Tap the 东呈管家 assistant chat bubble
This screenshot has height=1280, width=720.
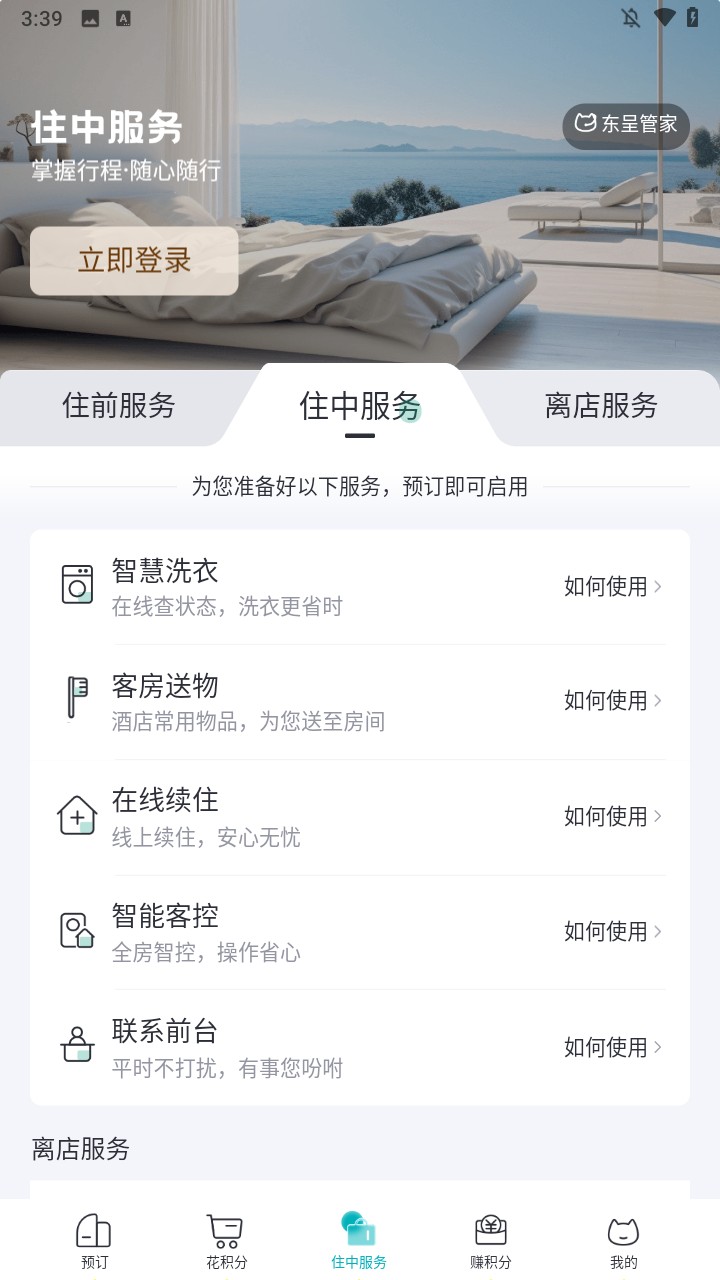[x=626, y=125]
